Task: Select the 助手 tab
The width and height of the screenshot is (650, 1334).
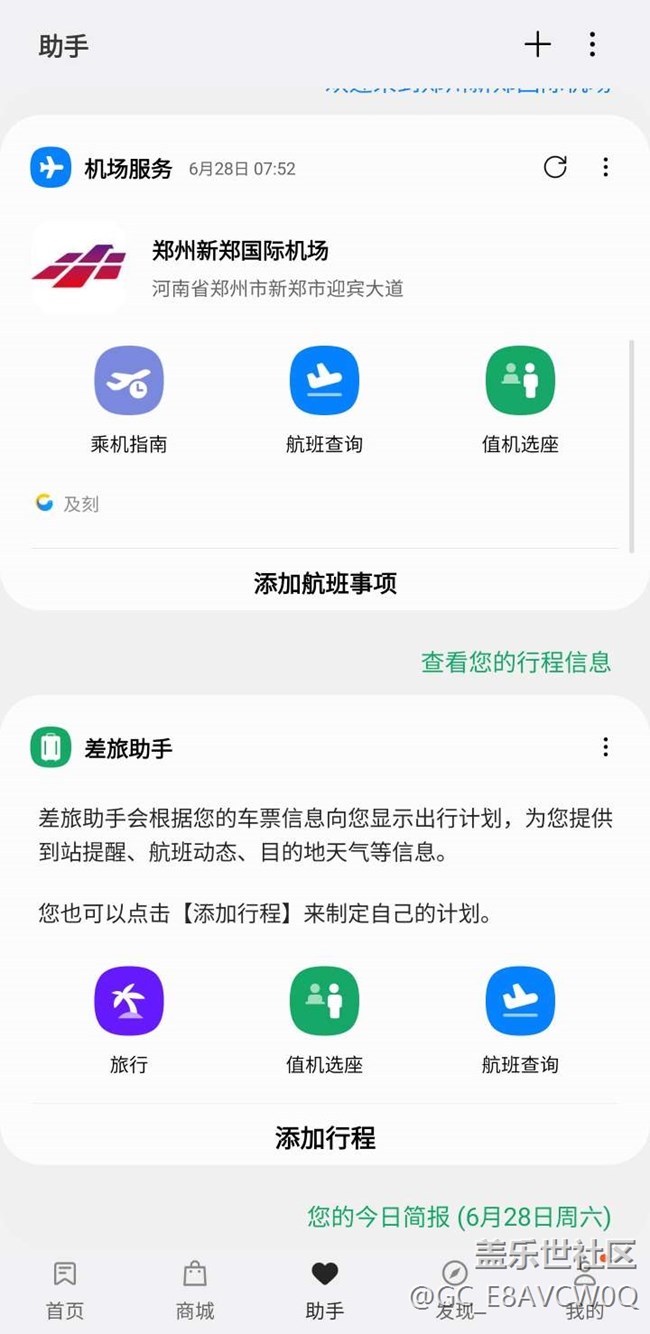Action: 325,1289
